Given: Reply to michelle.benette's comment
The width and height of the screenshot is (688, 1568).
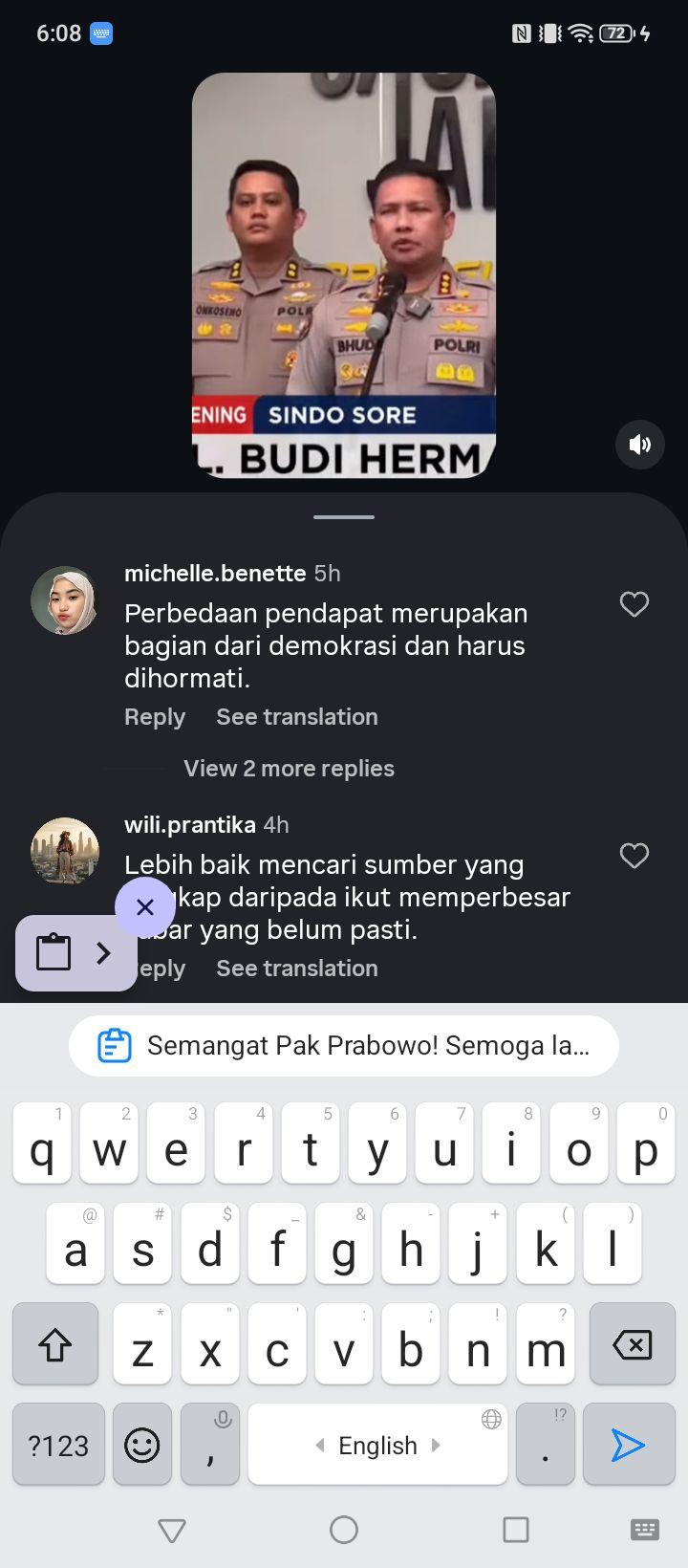Looking at the screenshot, I should click(155, 717).
